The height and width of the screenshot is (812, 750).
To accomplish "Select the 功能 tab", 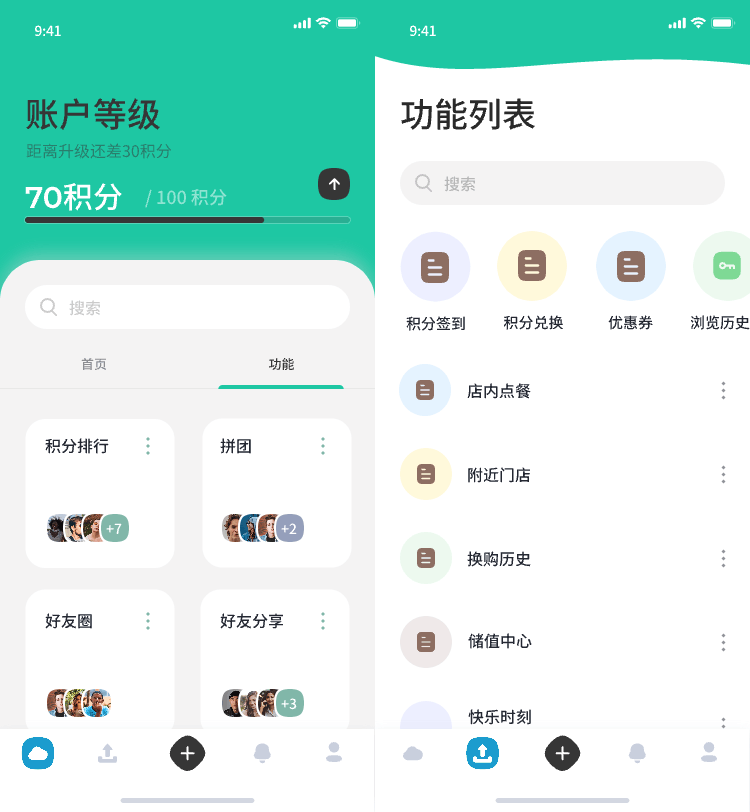I will 281,364.
